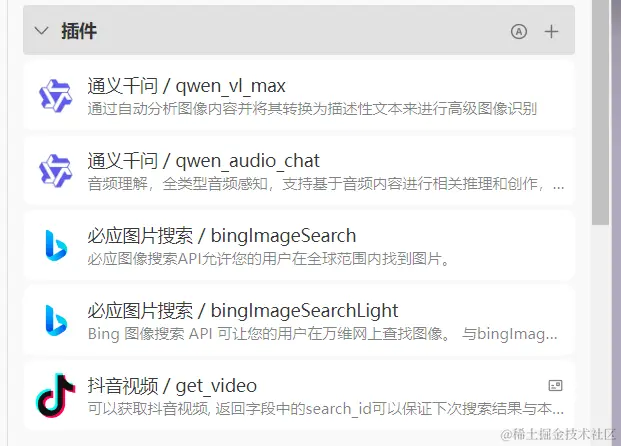This screenshot has width=621, height=446.
Task: Collapse the 插件 section chevron
Action: coord(41,31)
